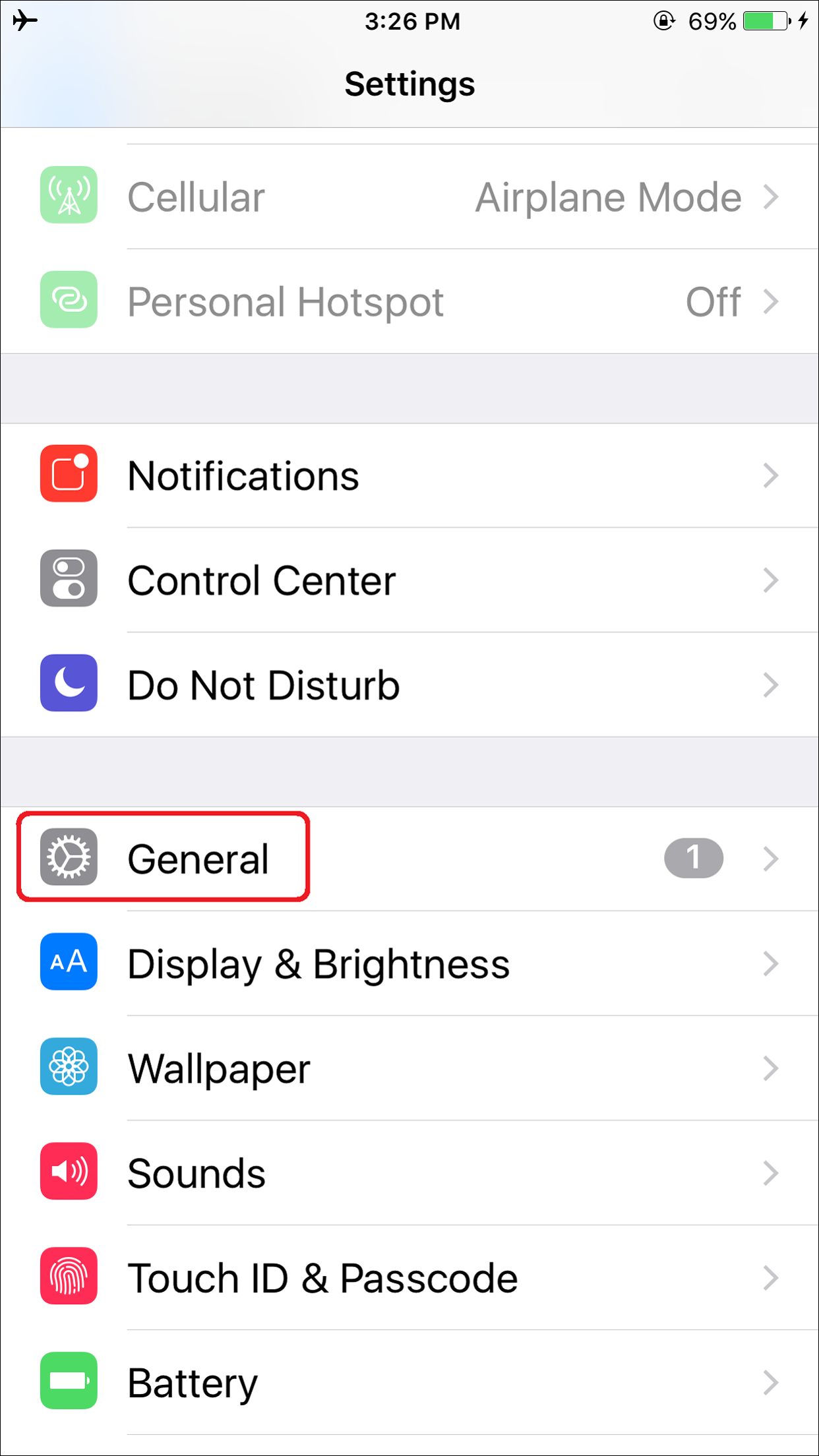View Battery settings
This screenshot has height=1456, width=819.
click(409, 1383)
